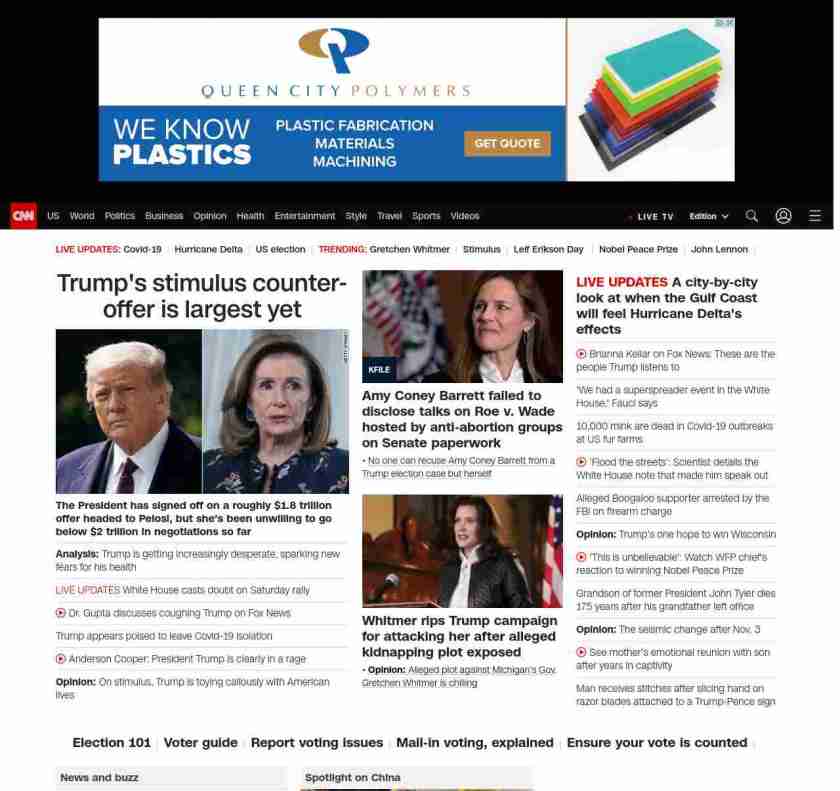Read the 10,000 mink are dead story
Viewport: 840px width, 791px height.
[674, 432]
